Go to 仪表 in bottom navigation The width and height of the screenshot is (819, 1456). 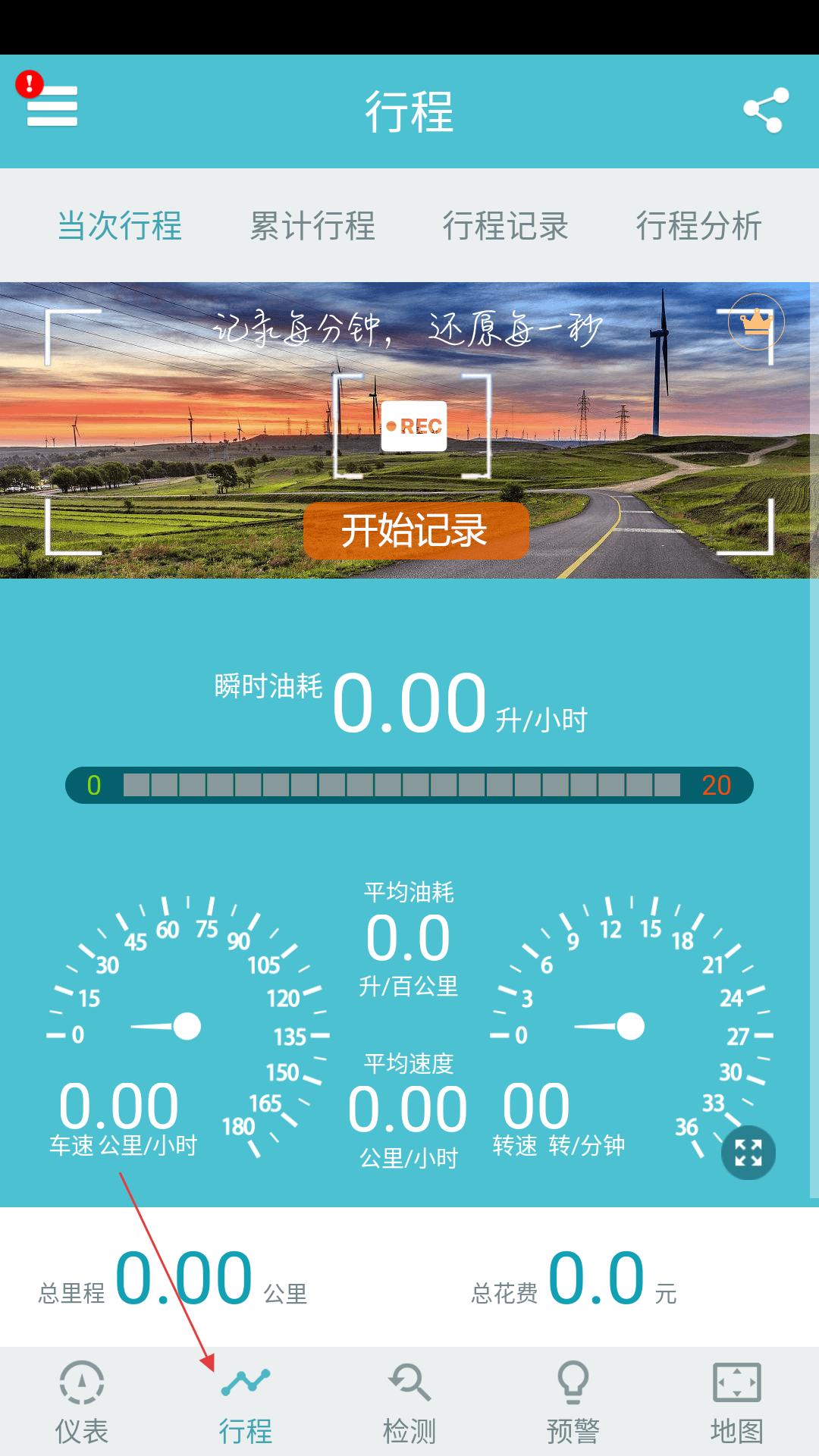[x=82, y=1403]
